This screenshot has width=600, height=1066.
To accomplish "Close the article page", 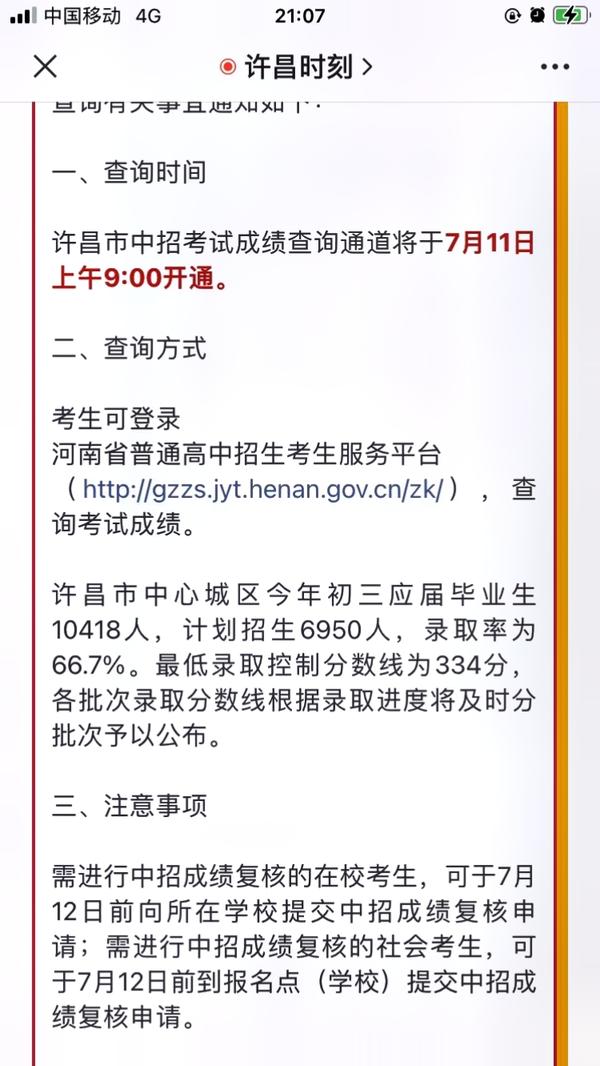I will click(x=45, y=67).
